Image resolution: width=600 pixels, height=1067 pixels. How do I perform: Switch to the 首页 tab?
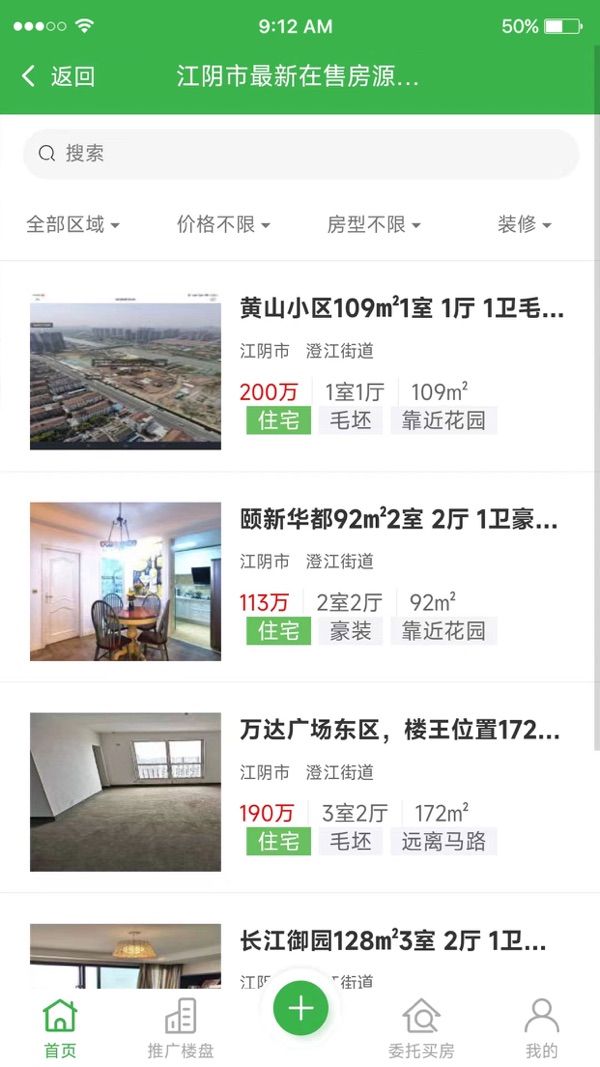[x=60, y=1029]
